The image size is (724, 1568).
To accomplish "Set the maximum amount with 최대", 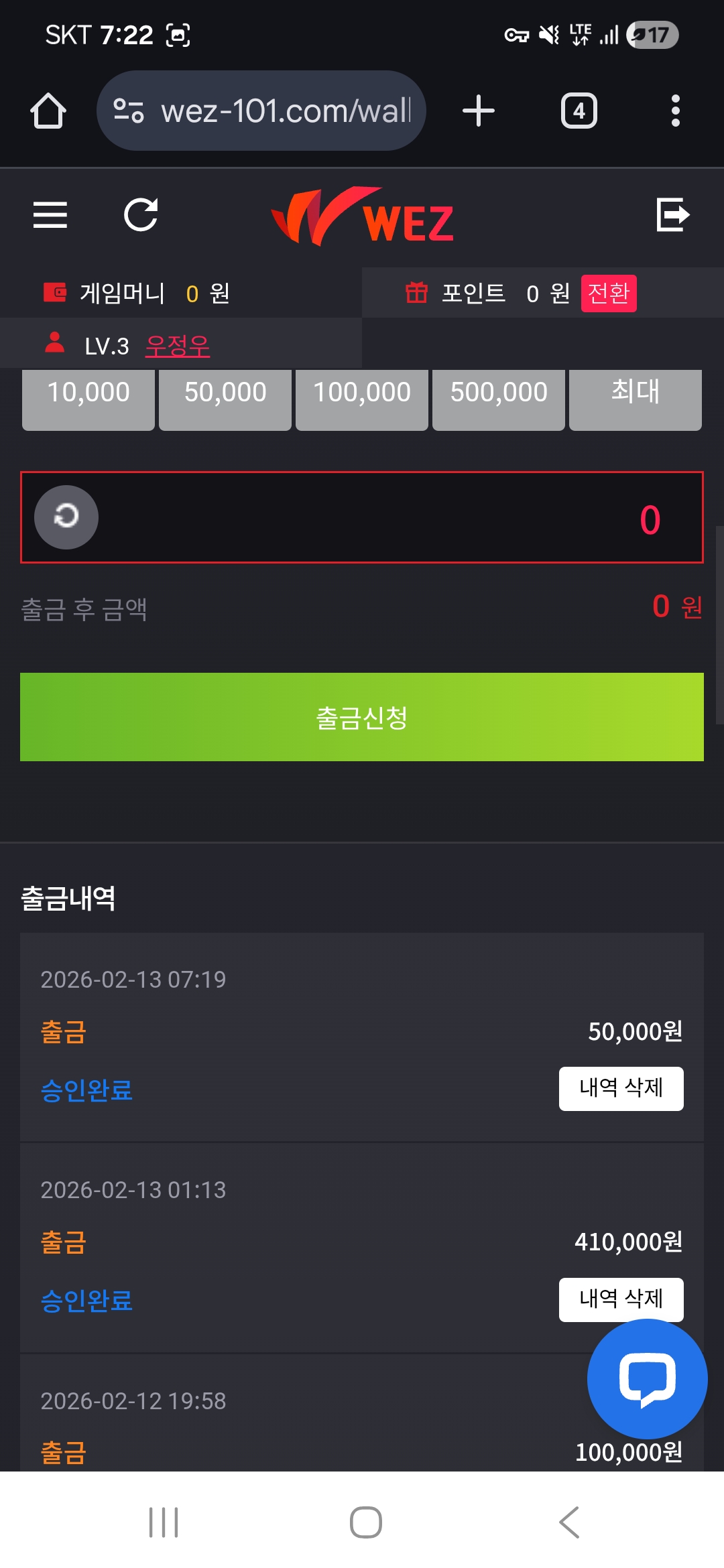I will tap(635, 398).
